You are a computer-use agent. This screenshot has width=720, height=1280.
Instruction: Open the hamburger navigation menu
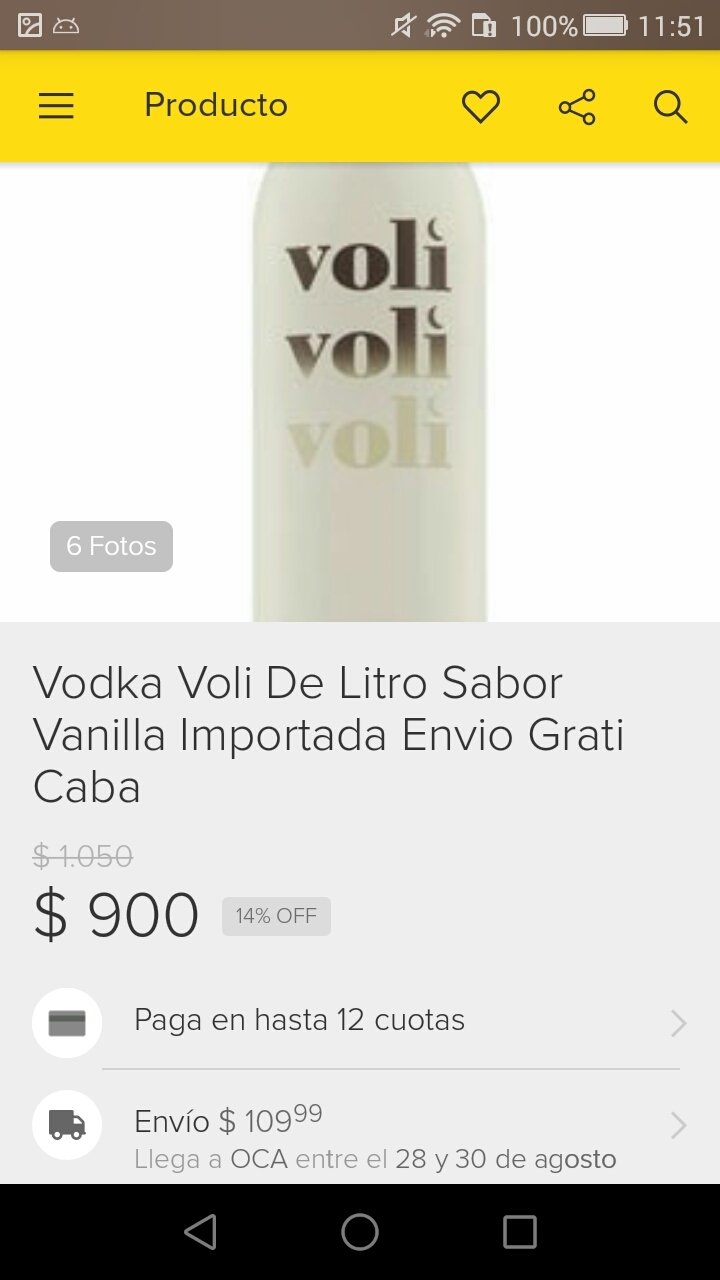click(x=56, y=106)
